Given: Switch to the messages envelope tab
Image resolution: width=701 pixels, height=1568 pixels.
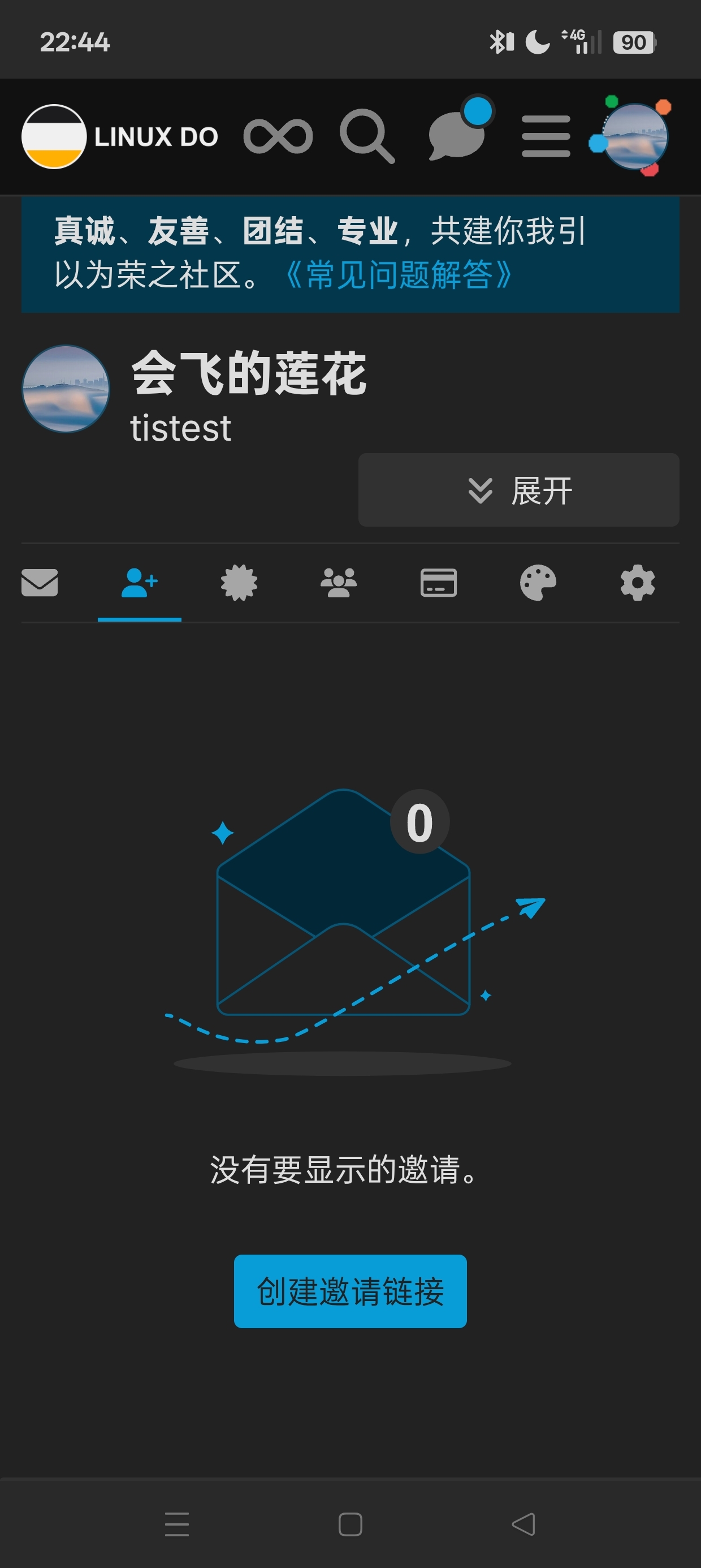Looking at the screenshot, I should [40, 583].
